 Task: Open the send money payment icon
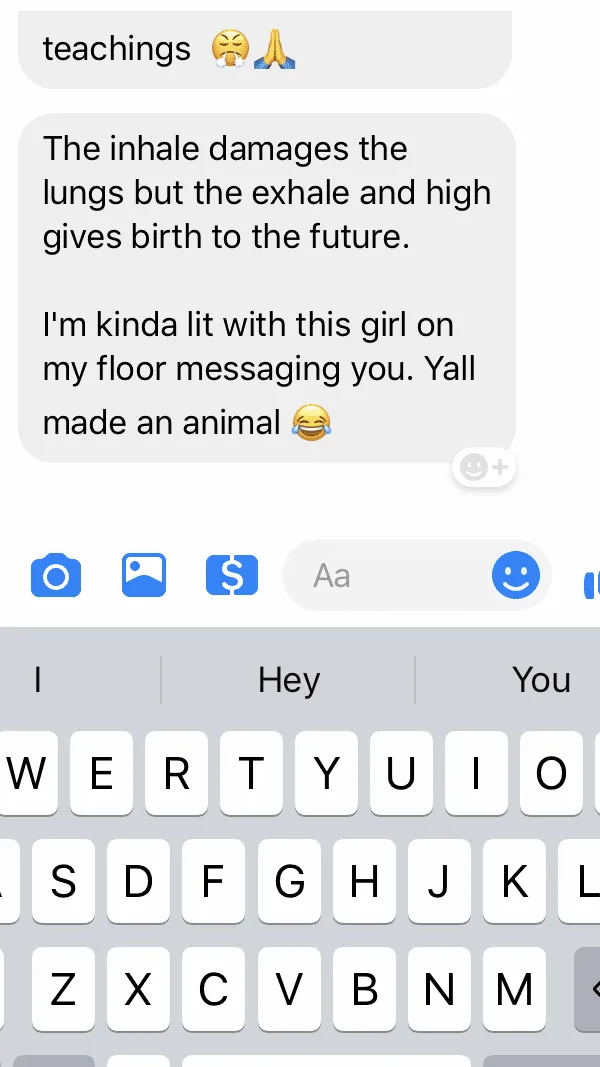(x=232, y=576)
